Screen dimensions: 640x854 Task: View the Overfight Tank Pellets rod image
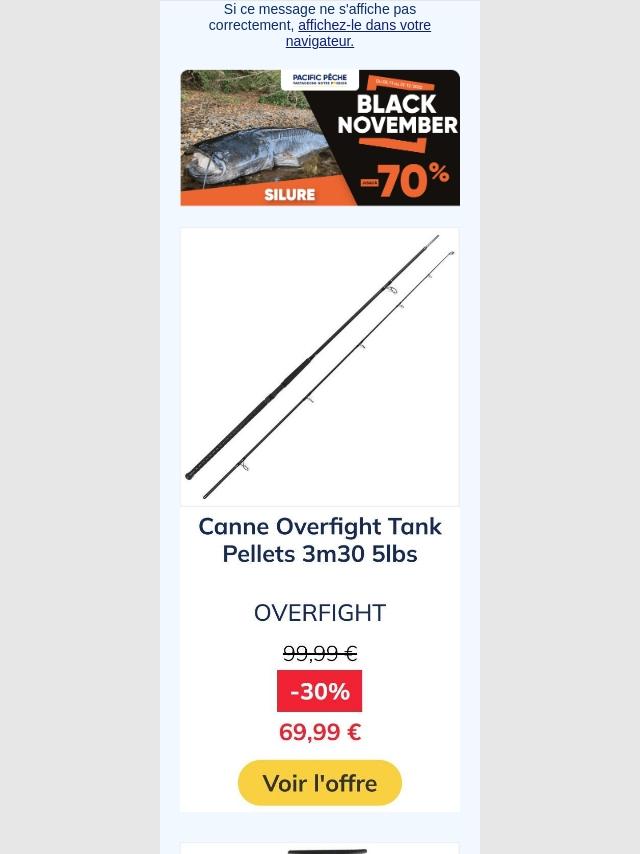(x=320, y=366)
